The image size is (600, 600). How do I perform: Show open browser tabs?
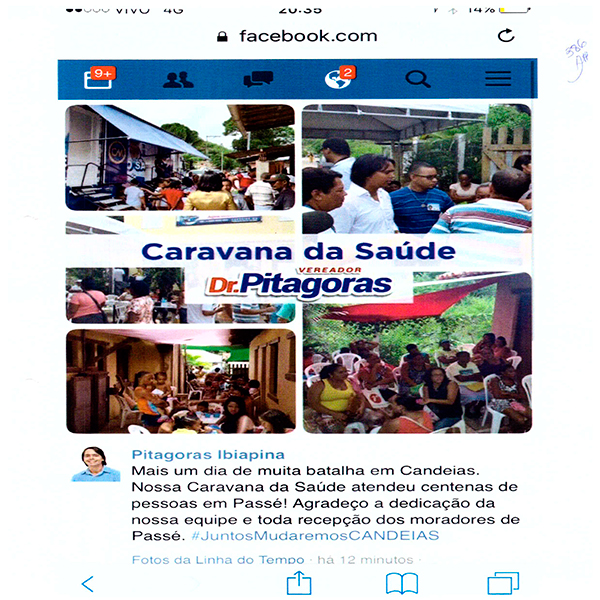[x=503, y=583]
